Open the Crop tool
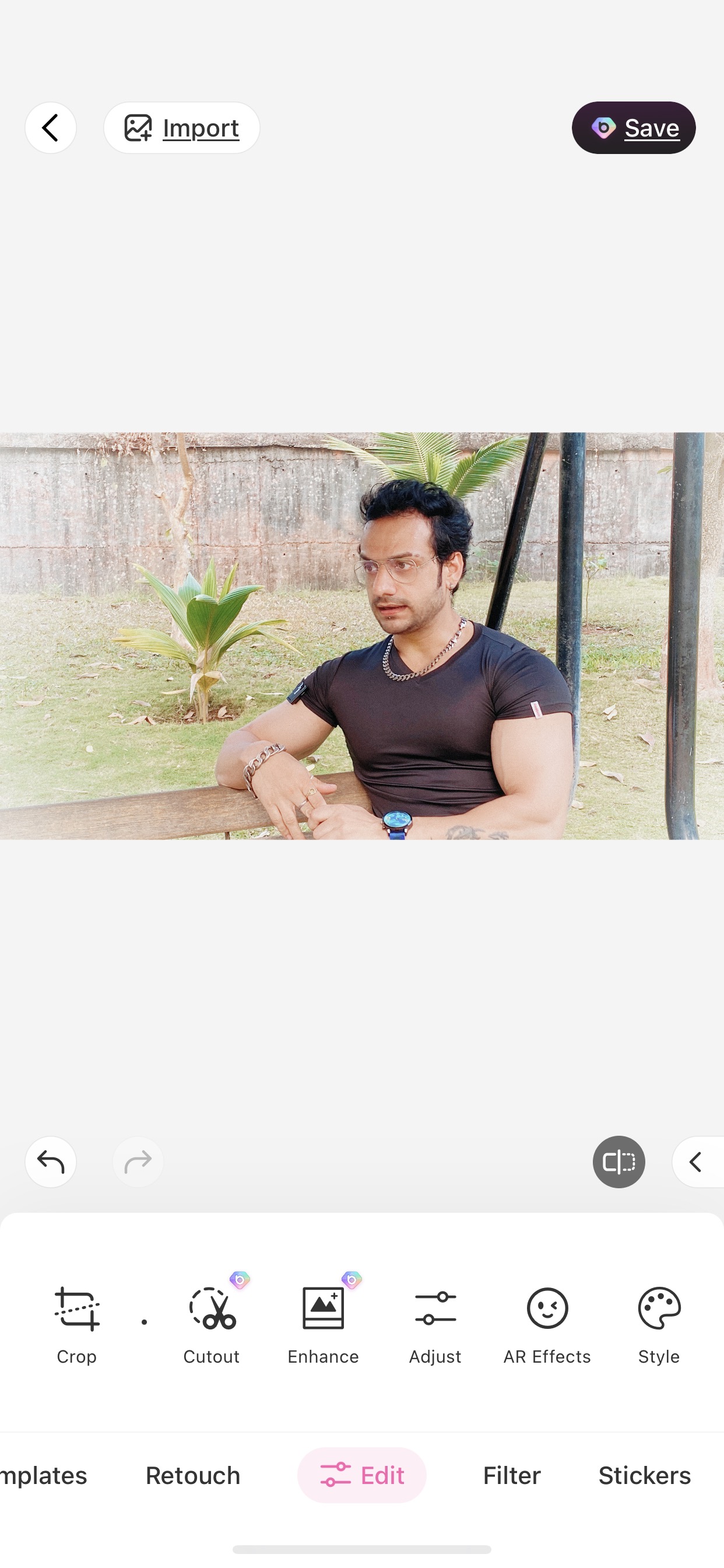Viewport: 724px width, 1568px height. coord(77,1324)
